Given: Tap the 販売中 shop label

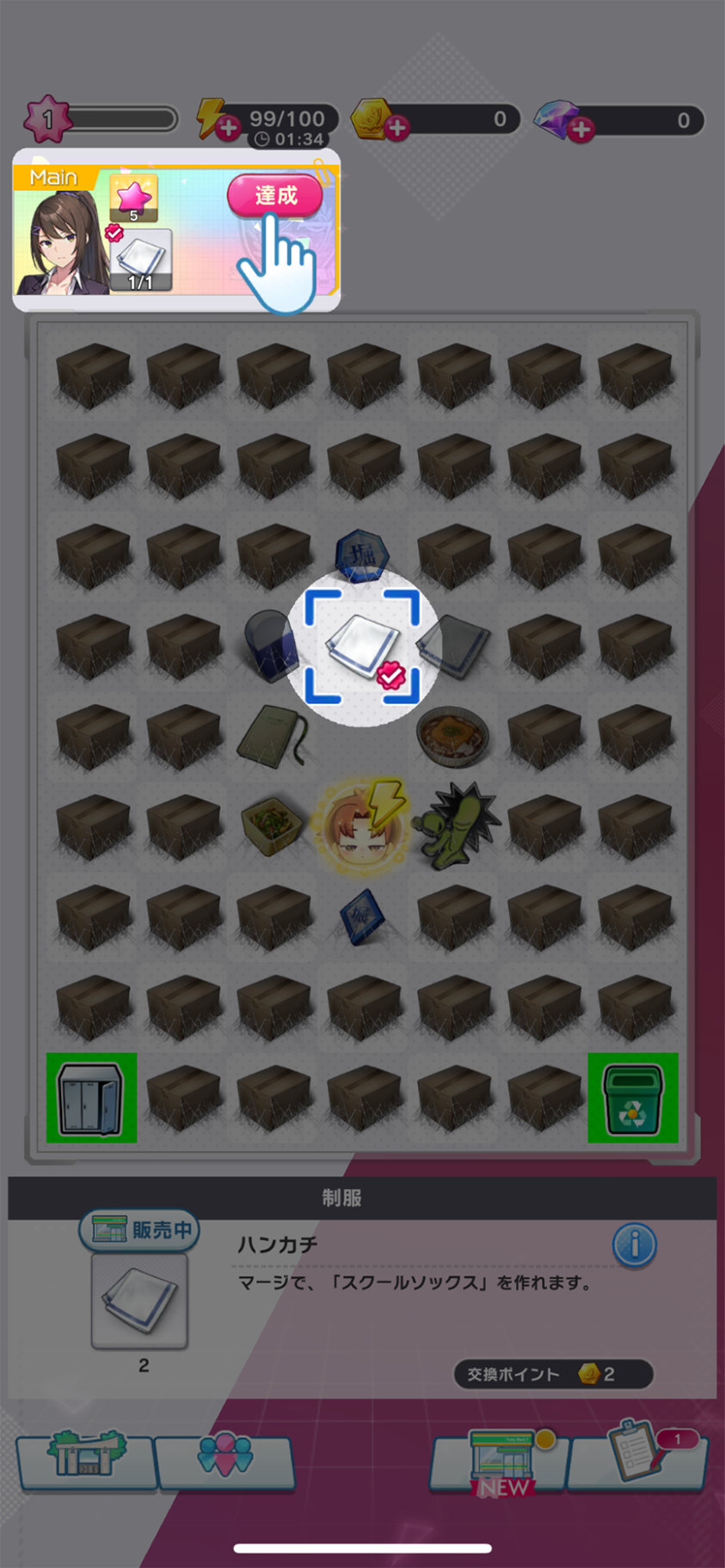Looking at the screenshot, I should click(140, 1230).
